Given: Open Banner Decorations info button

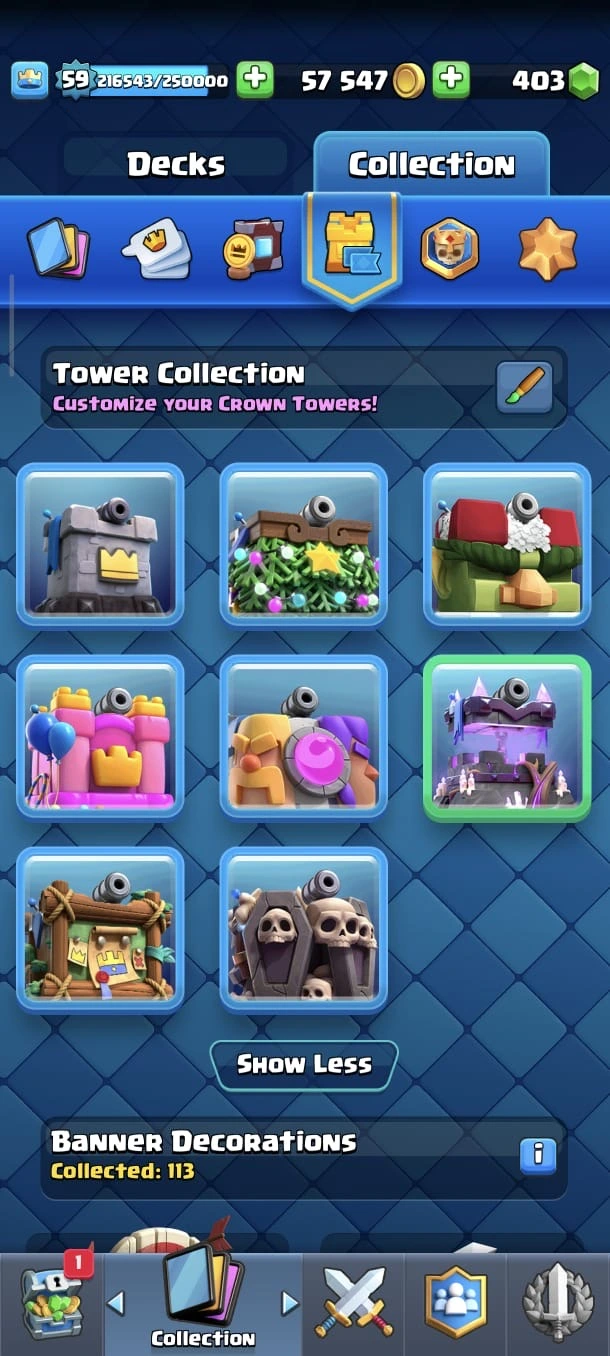Looking at the screenshot, I should click(537, 1155).
